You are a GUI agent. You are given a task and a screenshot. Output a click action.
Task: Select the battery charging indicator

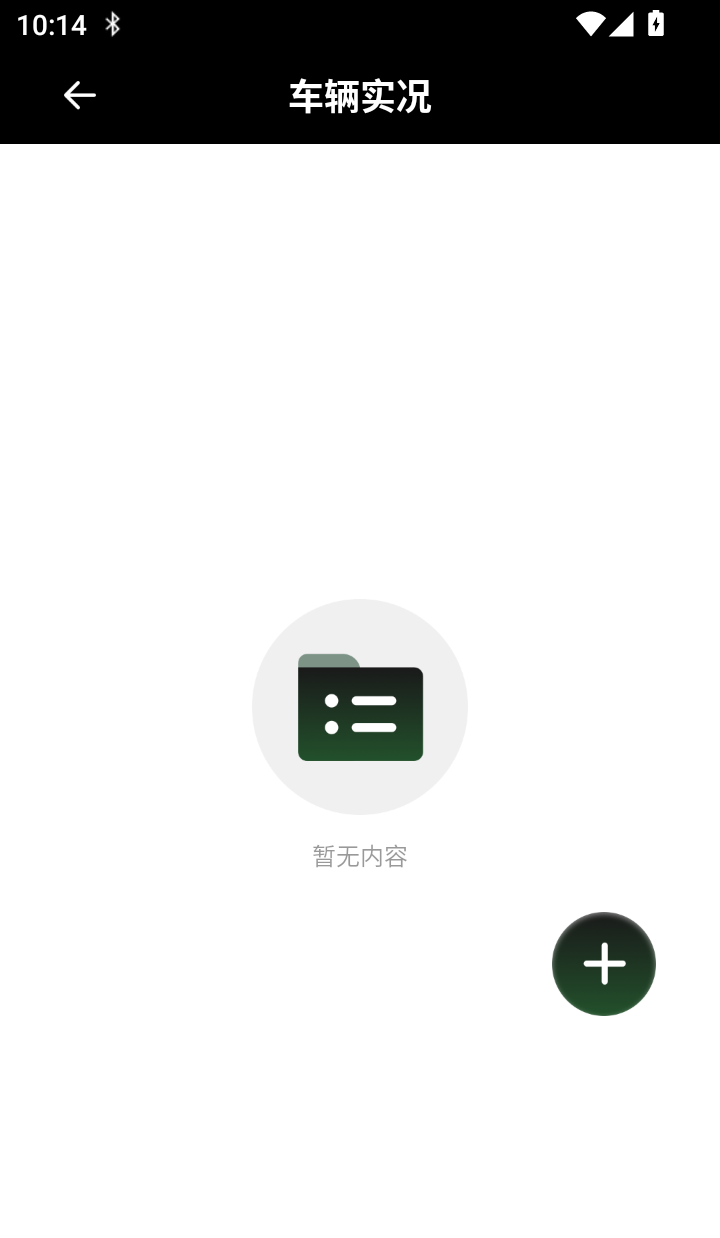(x=656, y=24)
